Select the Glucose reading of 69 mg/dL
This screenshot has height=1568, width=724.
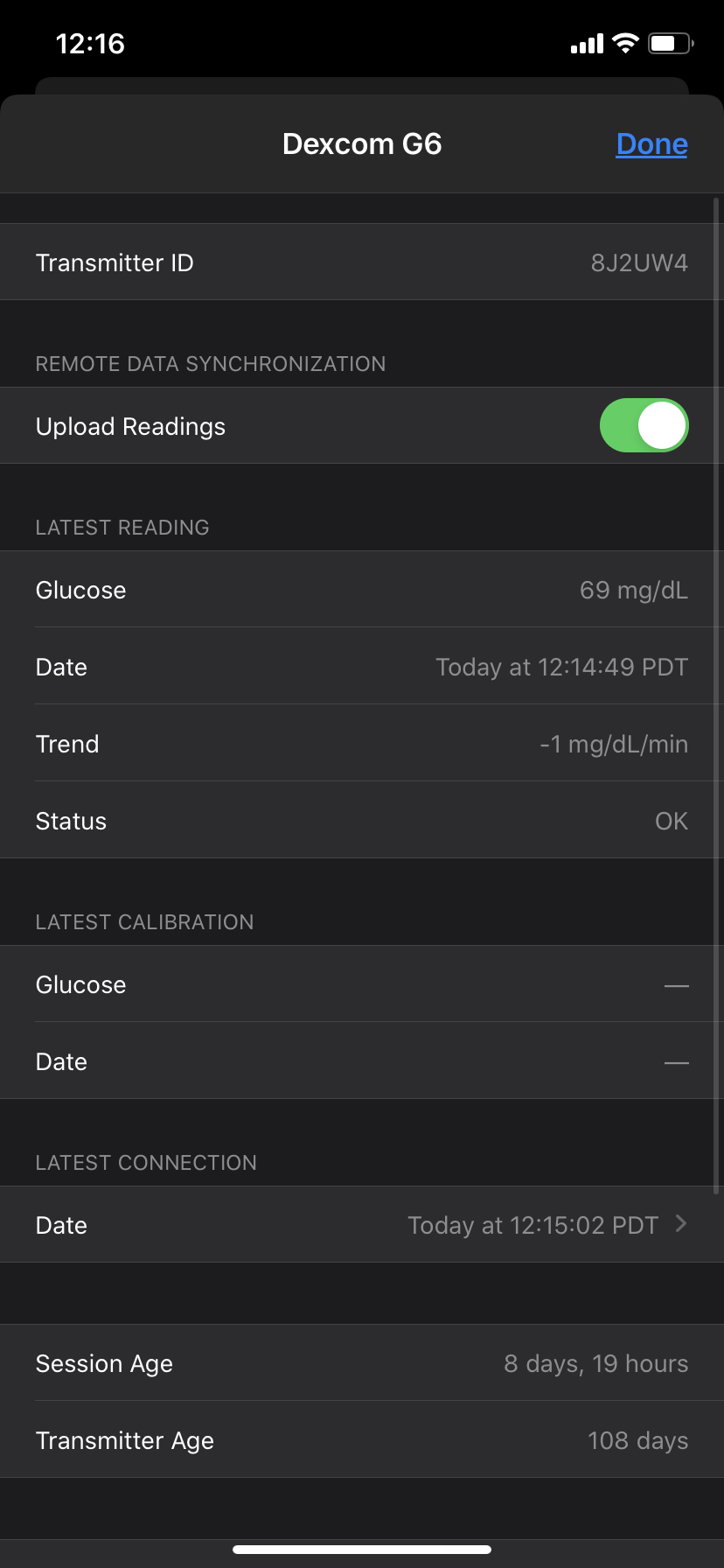[x=362, y=590]
